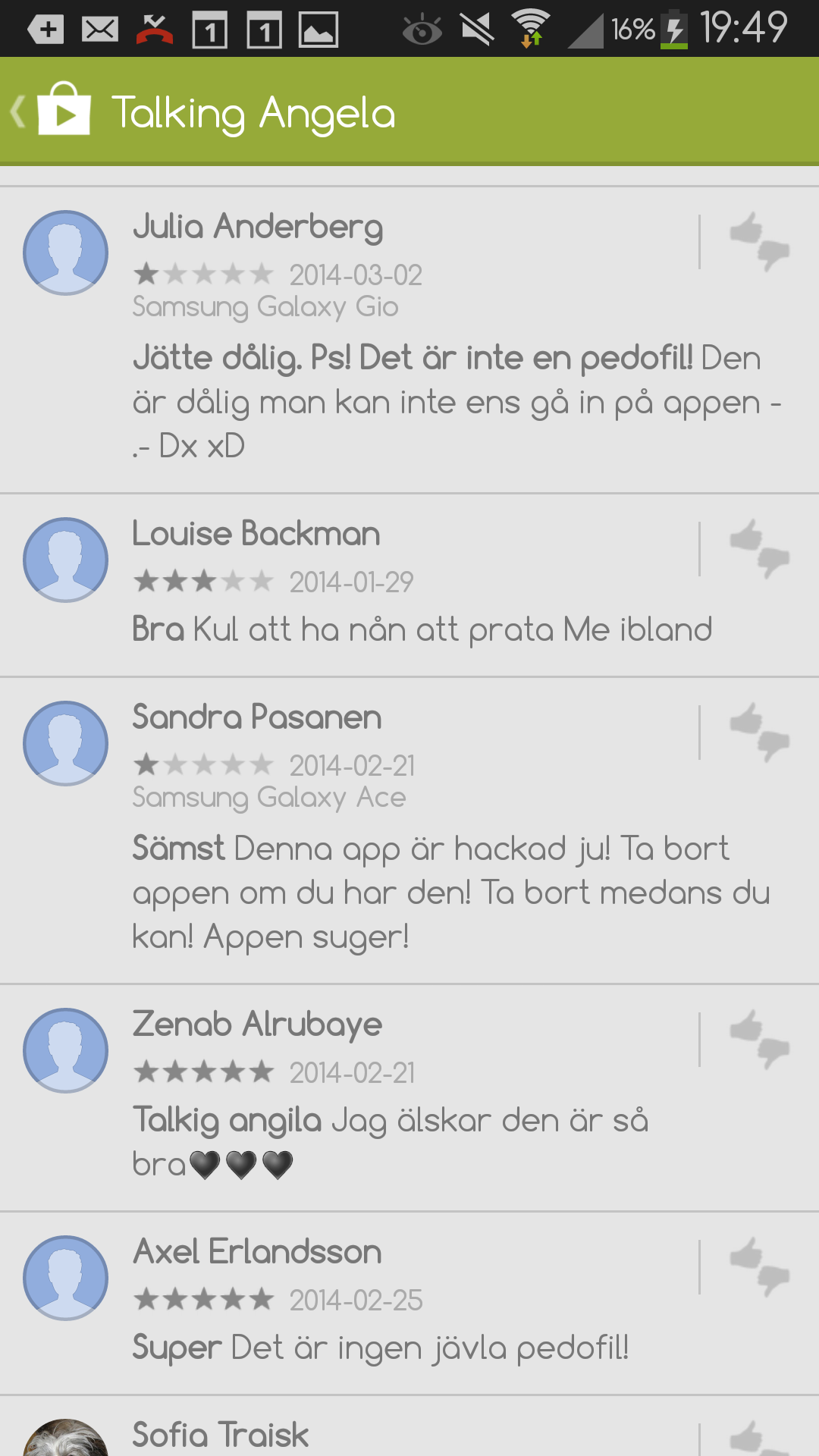Tap Zenab Alrubaye's avatar
This screenshot has width=819, height=1456.
tap(66, 1050)
